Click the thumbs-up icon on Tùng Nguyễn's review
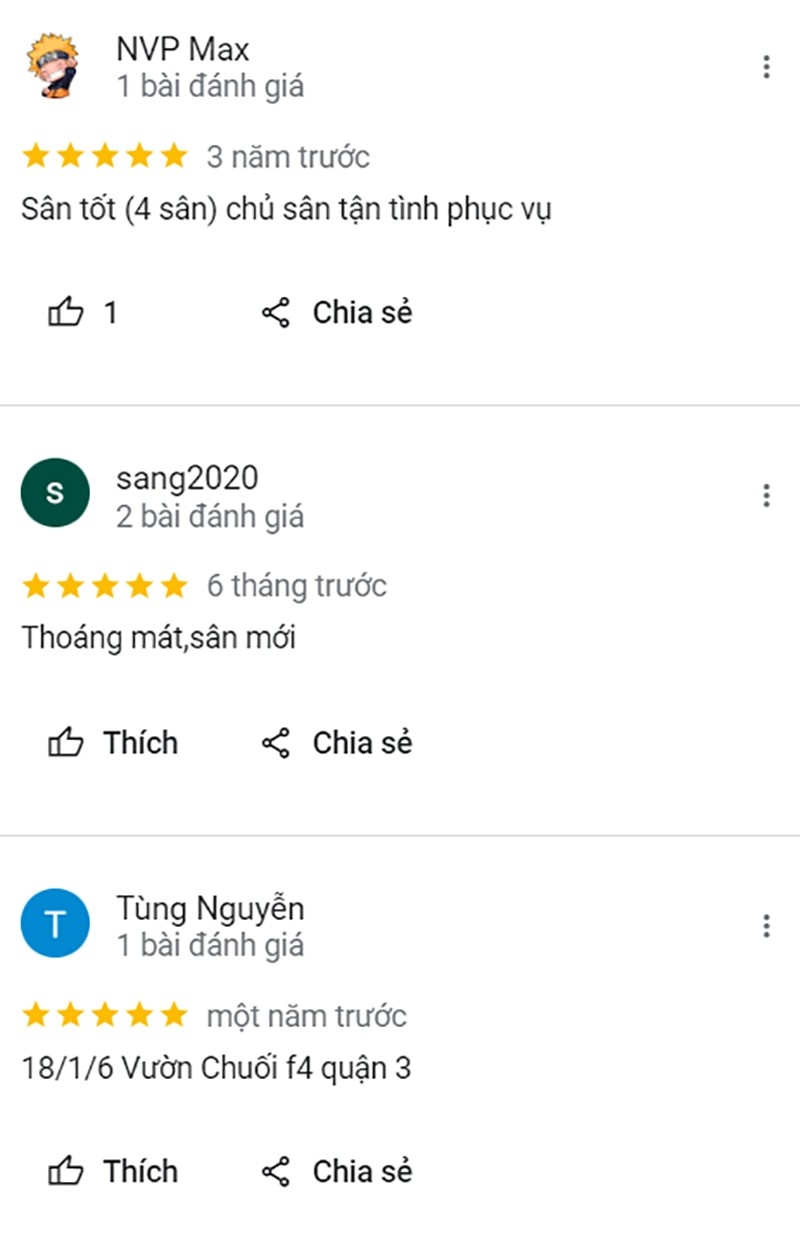Image resolution: width=800 pixels, height=1248 pixels. pos(66,1170)
